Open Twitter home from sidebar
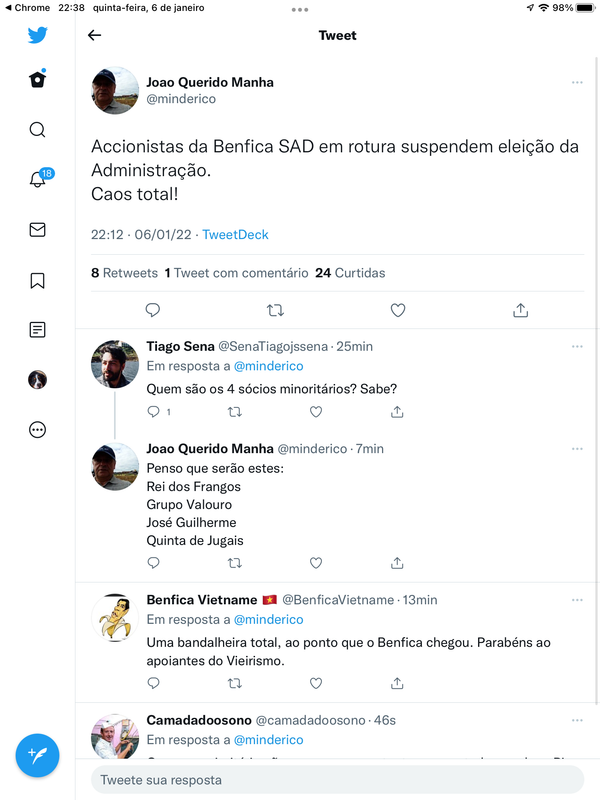600x800 pixels. point(37,80)
